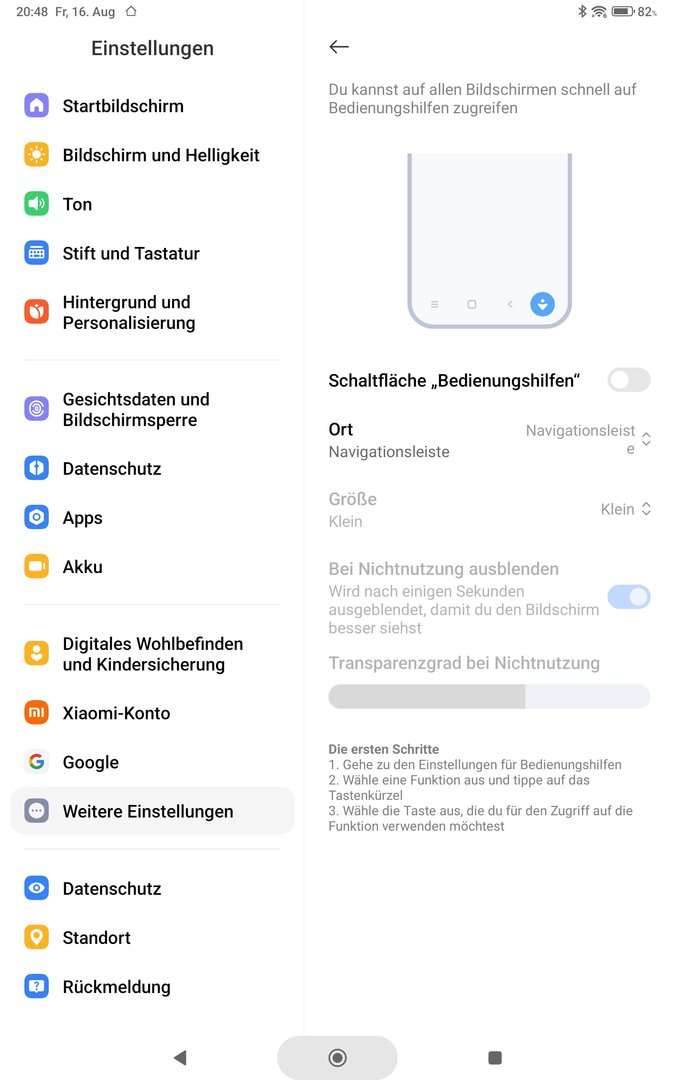Enable the Schaltfläche „Bedienungshilfen“ switch

pyautogui.click(x=628, y=380)
